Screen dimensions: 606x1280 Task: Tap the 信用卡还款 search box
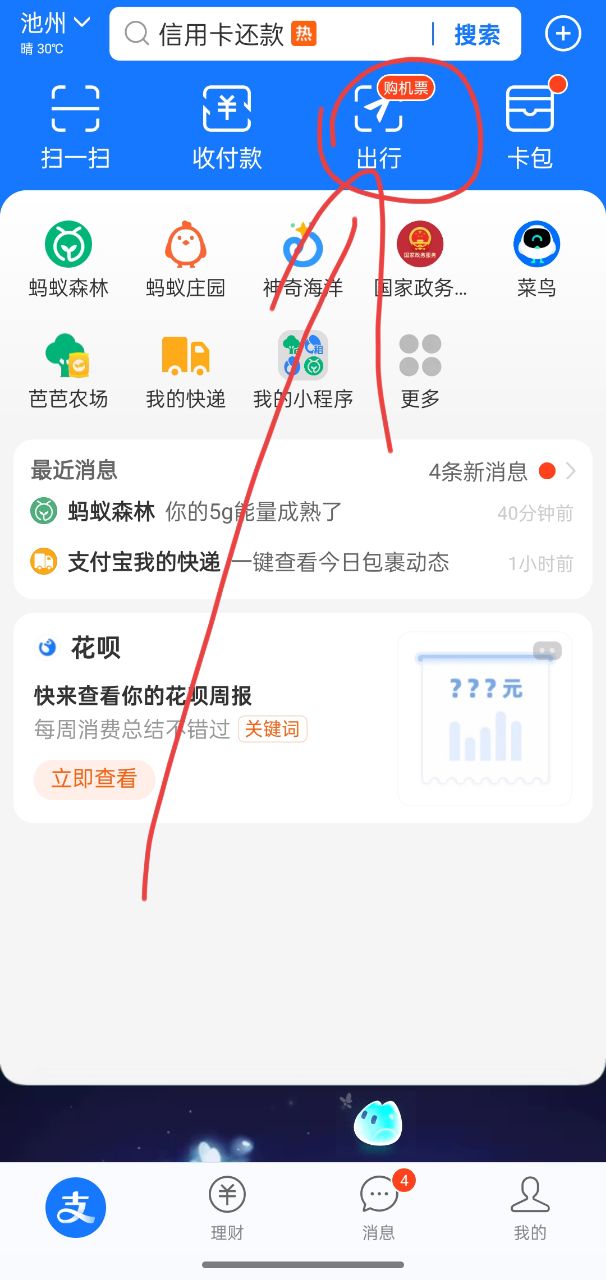pos(270,34)
